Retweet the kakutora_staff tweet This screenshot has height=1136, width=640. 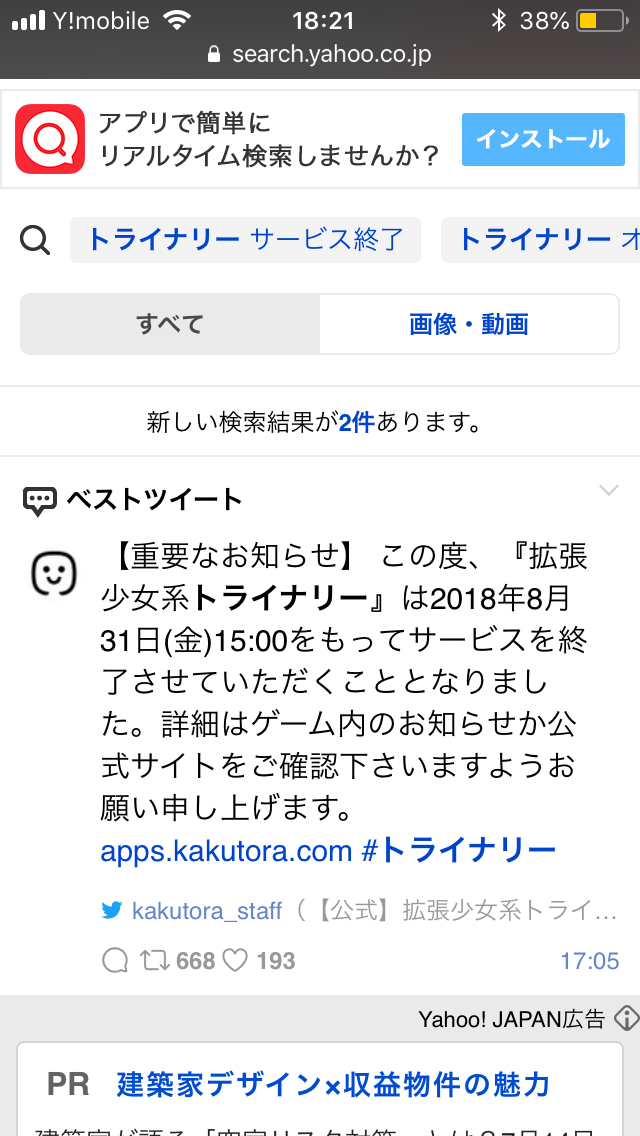click(155, 961)
